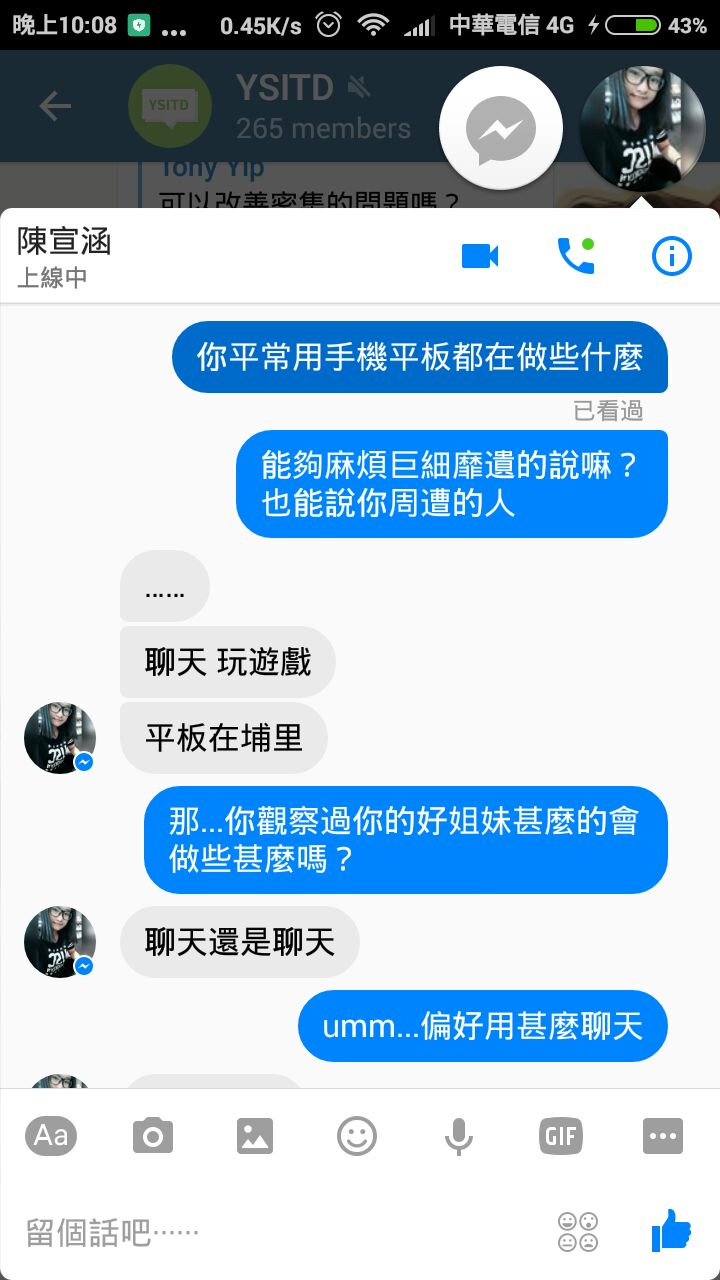This screenshot has height=1280, width=720.
Task: Open the GIF picker
Action: point(560,1136)
